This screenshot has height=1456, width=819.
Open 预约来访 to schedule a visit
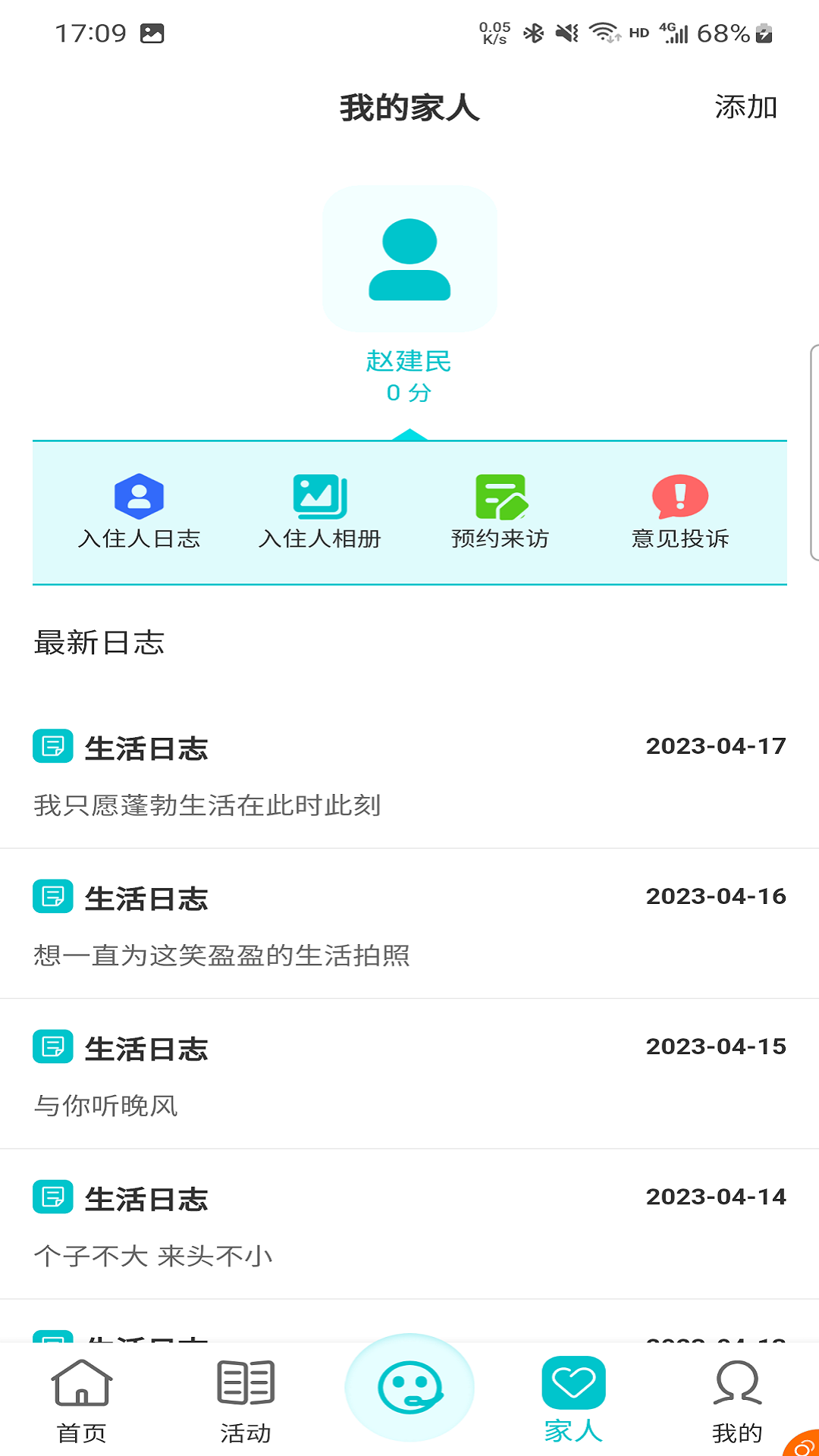[x=500, y=511]
